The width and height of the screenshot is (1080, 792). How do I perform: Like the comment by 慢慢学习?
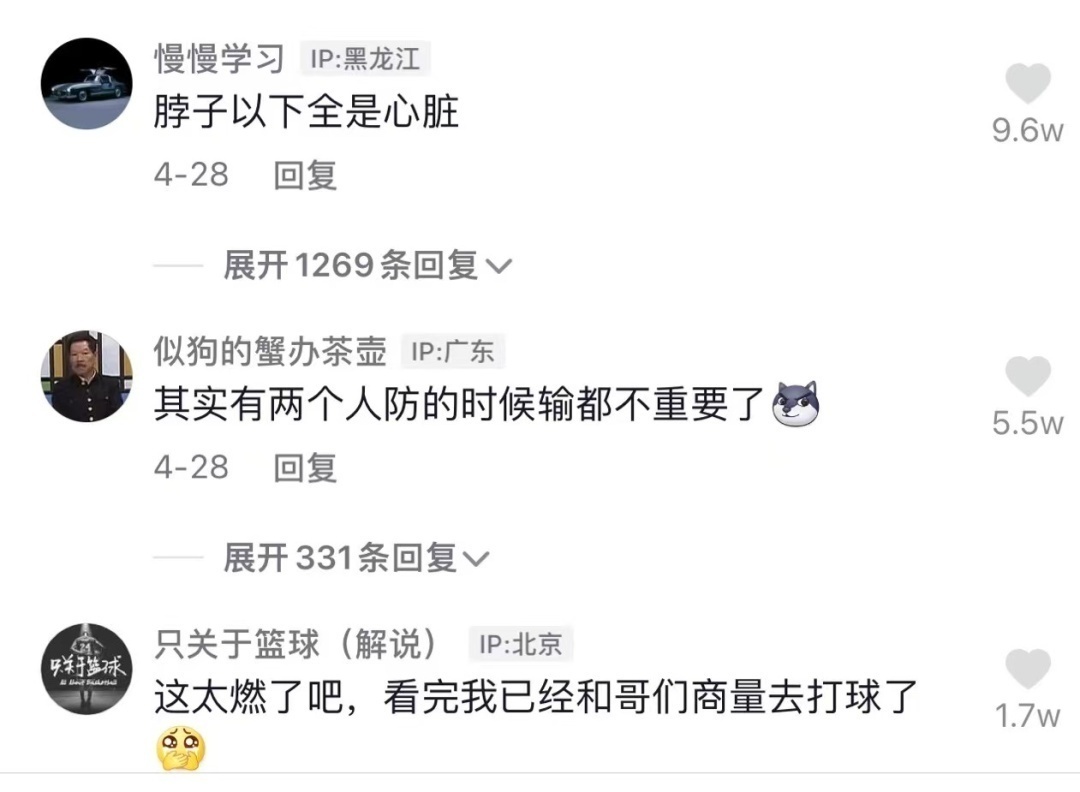(1027, 85)
